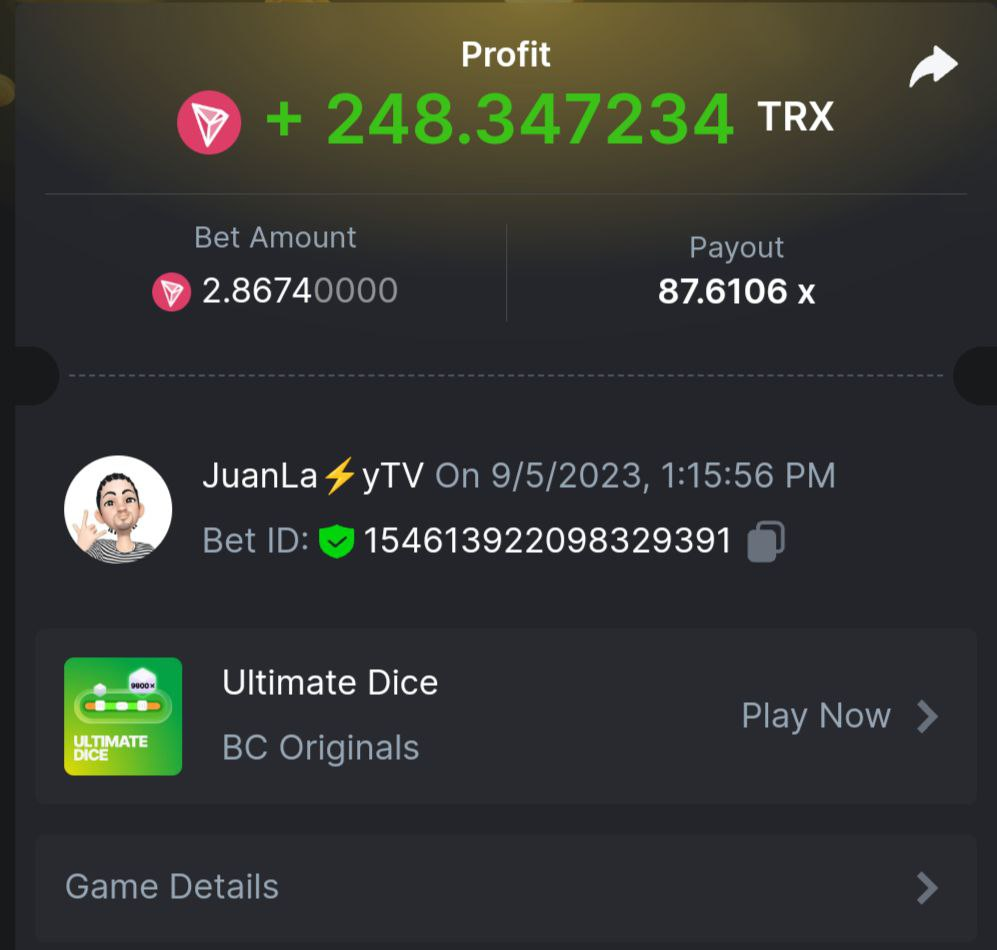The width and height of the screenshot is (997, 950).
Task: Open JuanLa yTV's profile avatar
Action: [118, 509]
